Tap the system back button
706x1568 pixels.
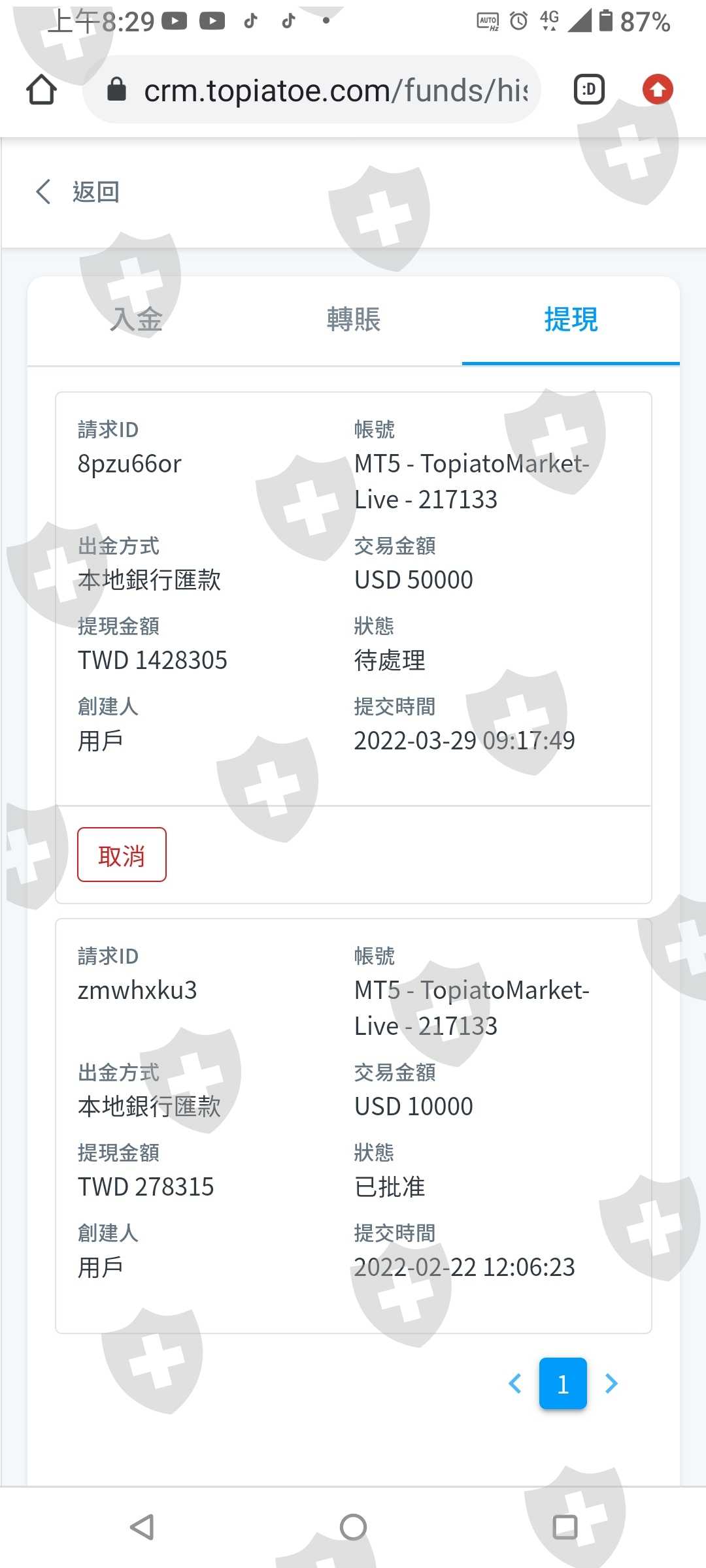coord(142,1527)
